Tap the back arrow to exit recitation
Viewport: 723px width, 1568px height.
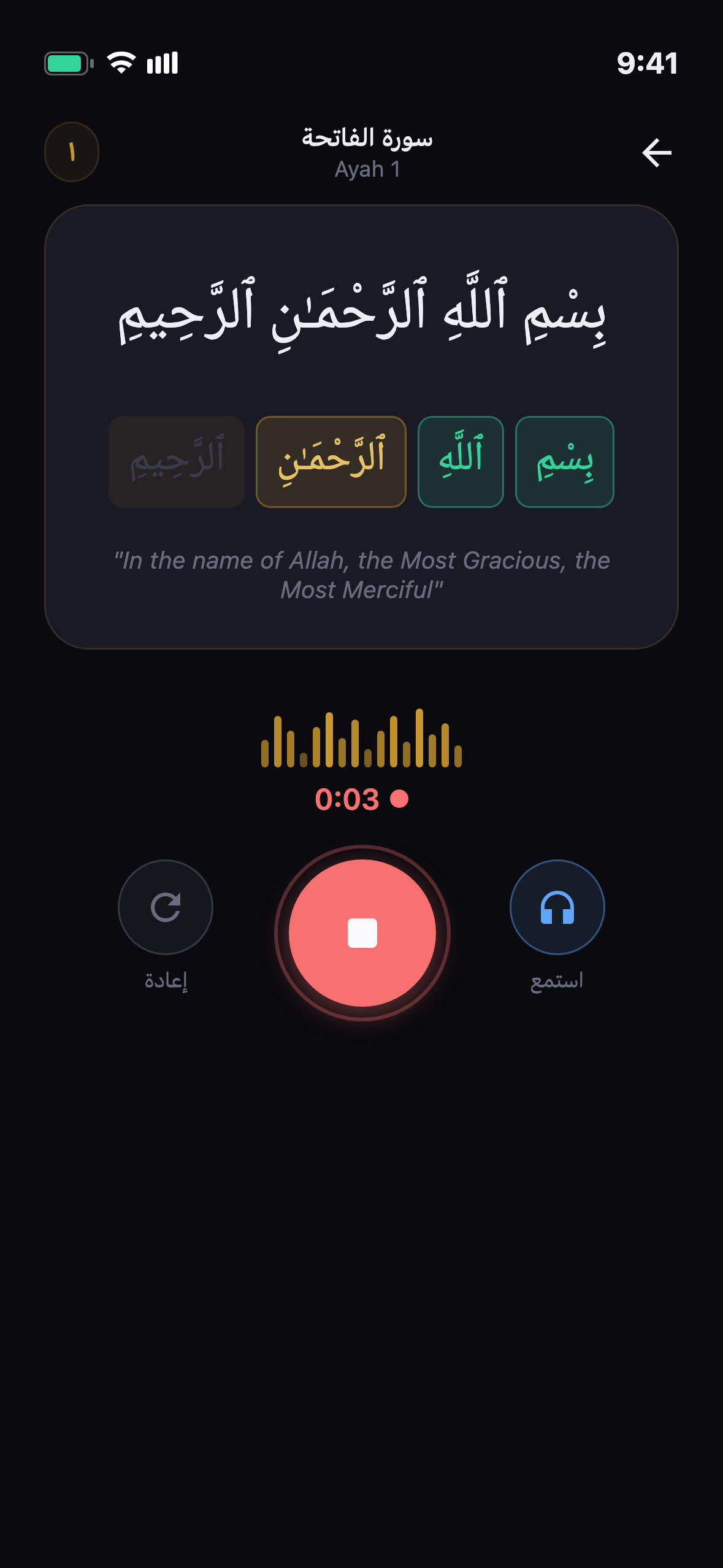pos(656,152)
